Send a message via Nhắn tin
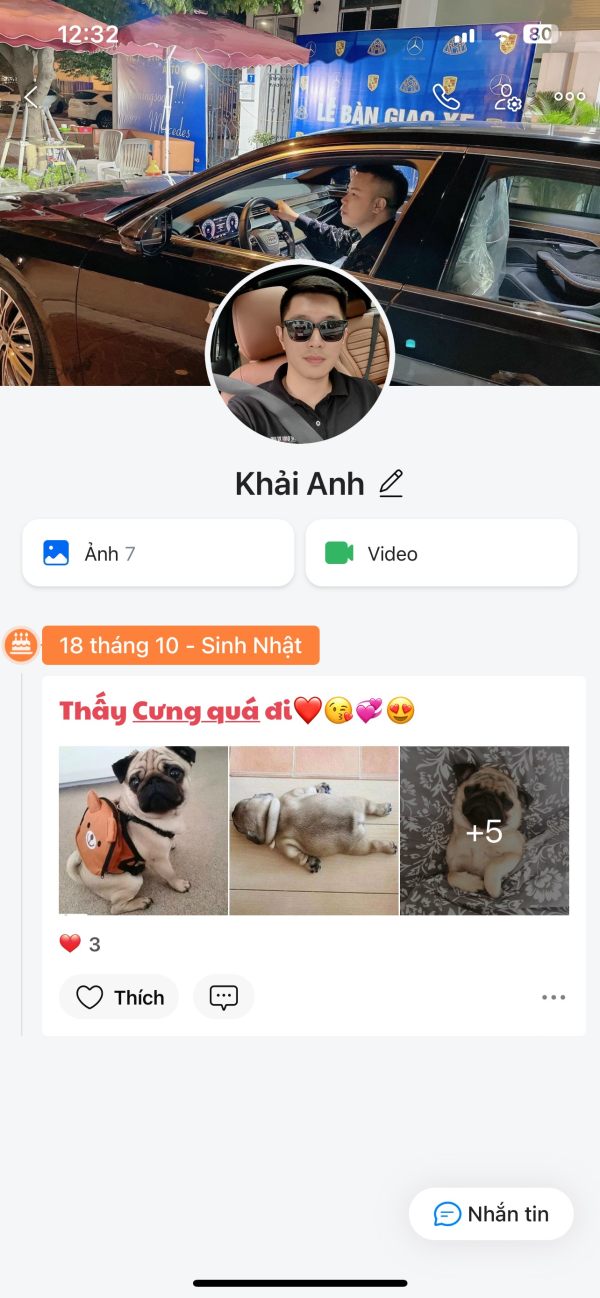Viewport: 600px width, 1298px height. tap(491, 1214)
